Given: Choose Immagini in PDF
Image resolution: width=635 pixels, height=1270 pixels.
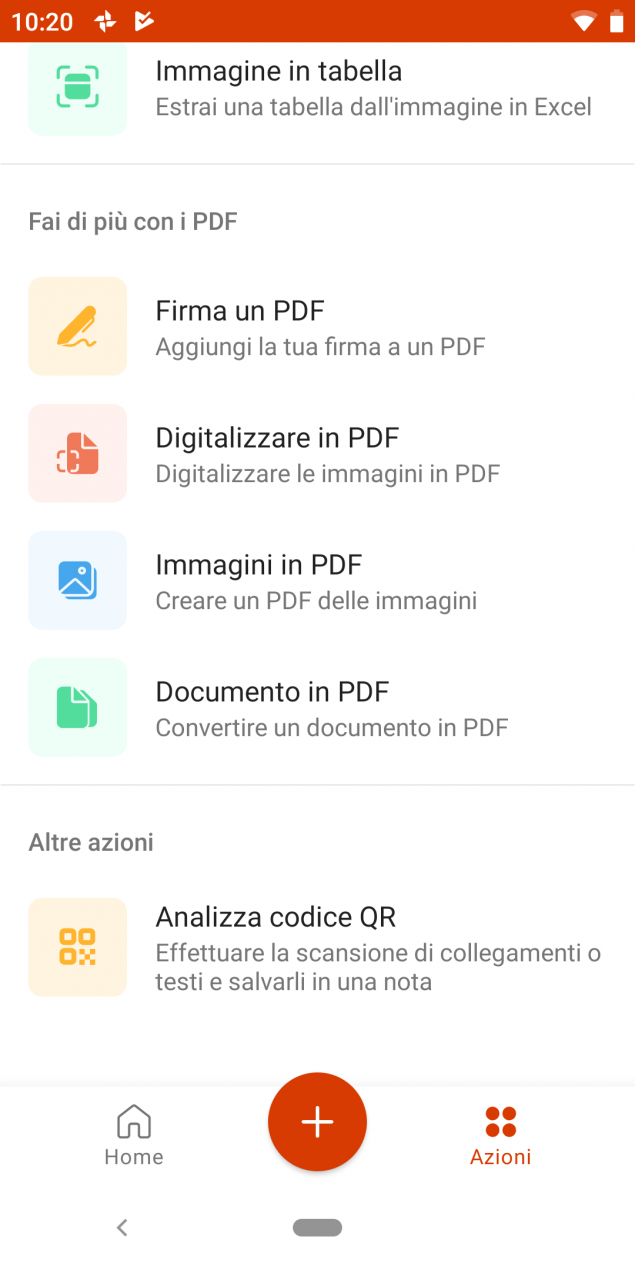Looking at the screenshot, I should pyautogui.click(x=317, y=581).
